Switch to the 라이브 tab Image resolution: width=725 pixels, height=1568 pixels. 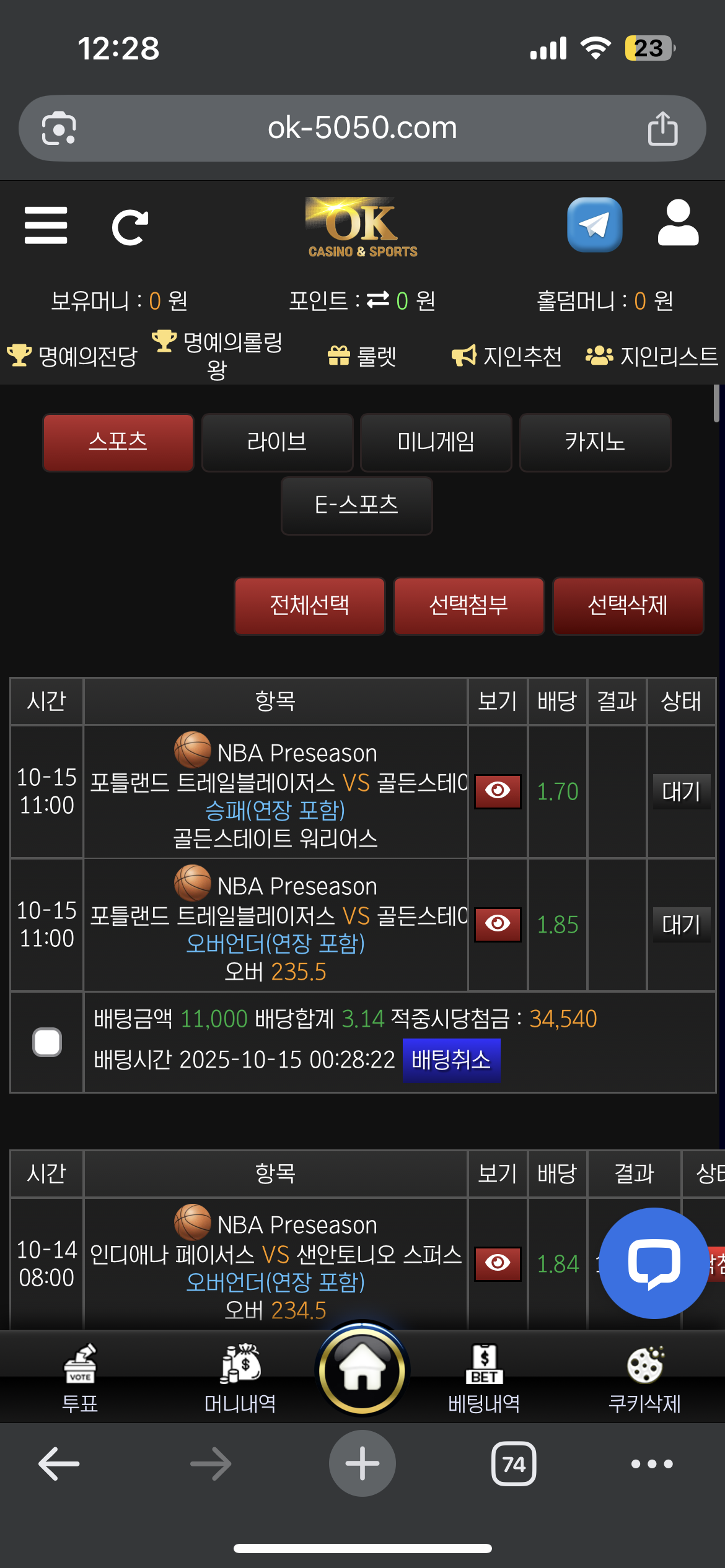(x=277, y=442)
